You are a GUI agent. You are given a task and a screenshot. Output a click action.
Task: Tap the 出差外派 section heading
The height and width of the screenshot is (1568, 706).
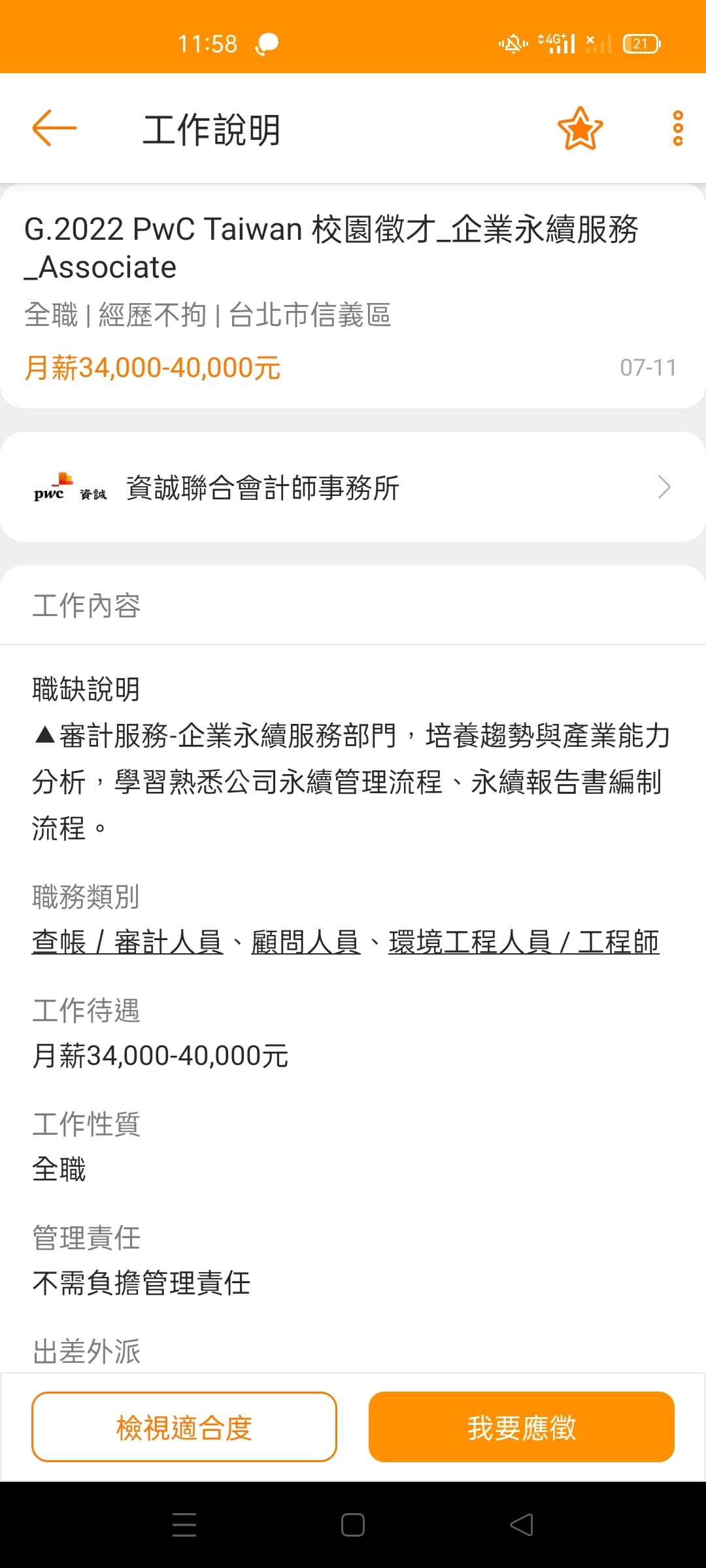[86, 1348]
